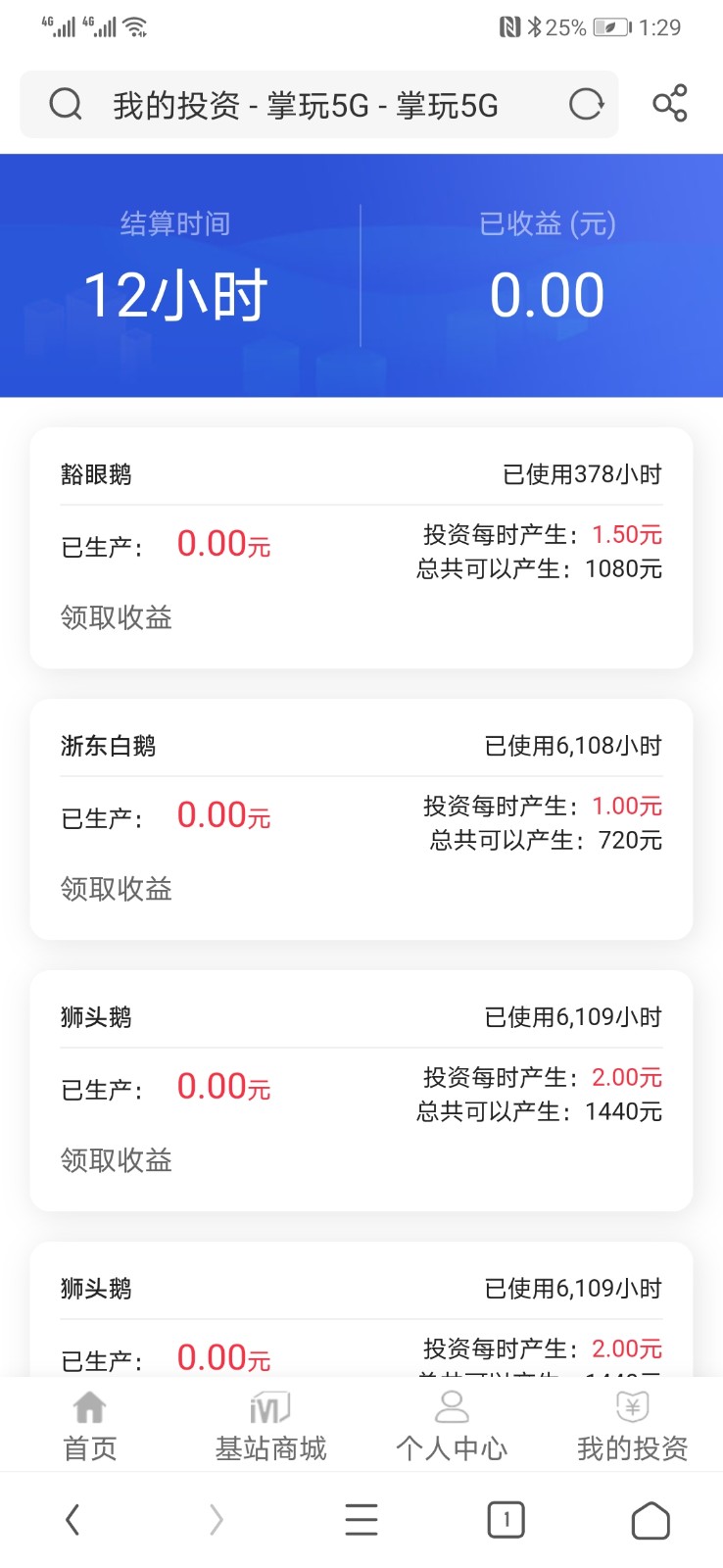Go to the browser home page

point(651,1520)
